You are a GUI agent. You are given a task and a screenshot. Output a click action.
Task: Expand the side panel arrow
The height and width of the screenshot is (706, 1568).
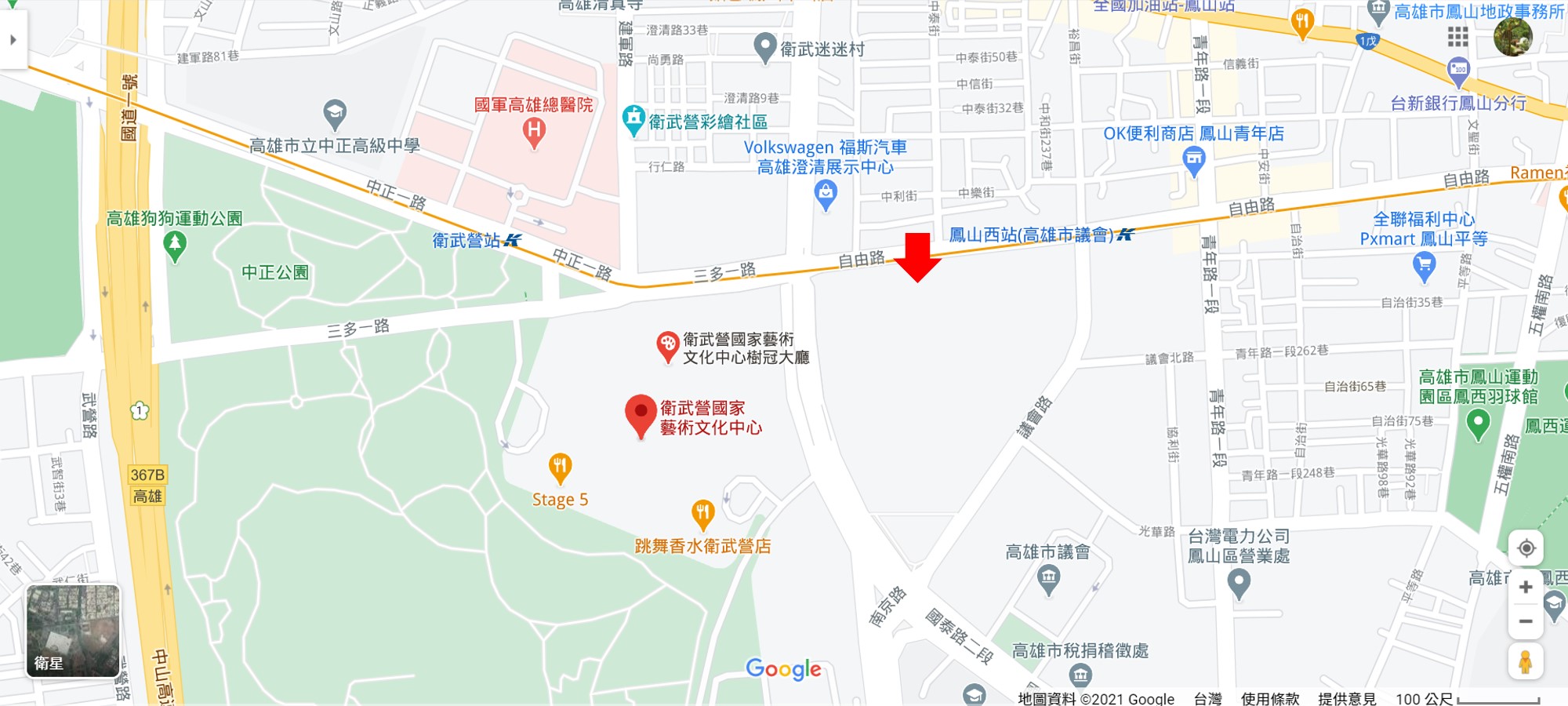pyautogui.click(x=13, y=40)
